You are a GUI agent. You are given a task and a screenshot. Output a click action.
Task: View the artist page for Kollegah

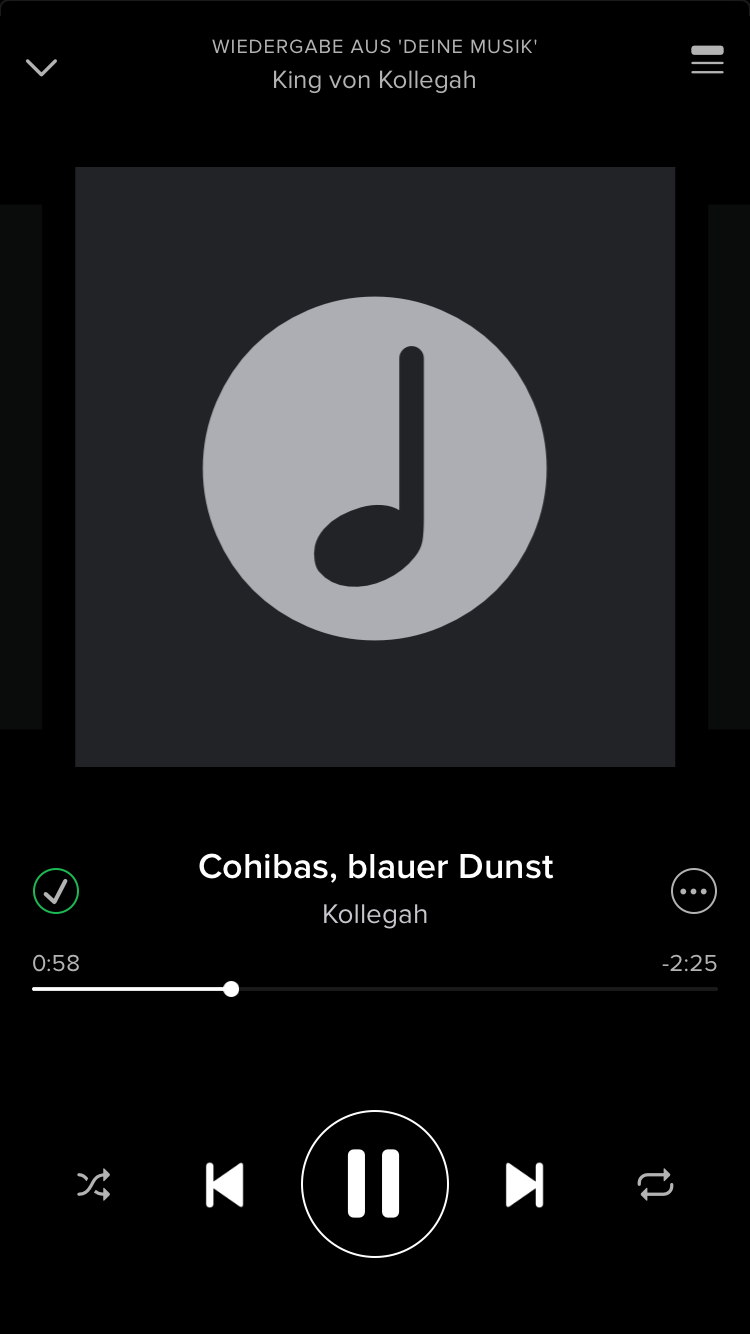coord(375,914)
